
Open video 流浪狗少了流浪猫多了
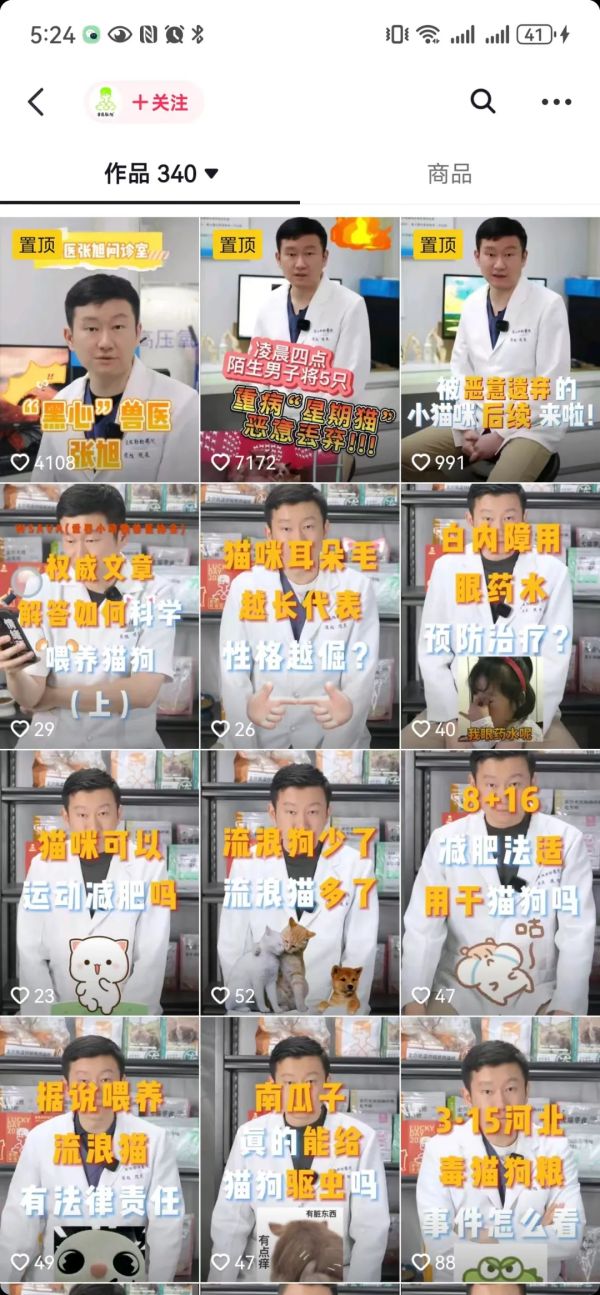coord(300,883)
